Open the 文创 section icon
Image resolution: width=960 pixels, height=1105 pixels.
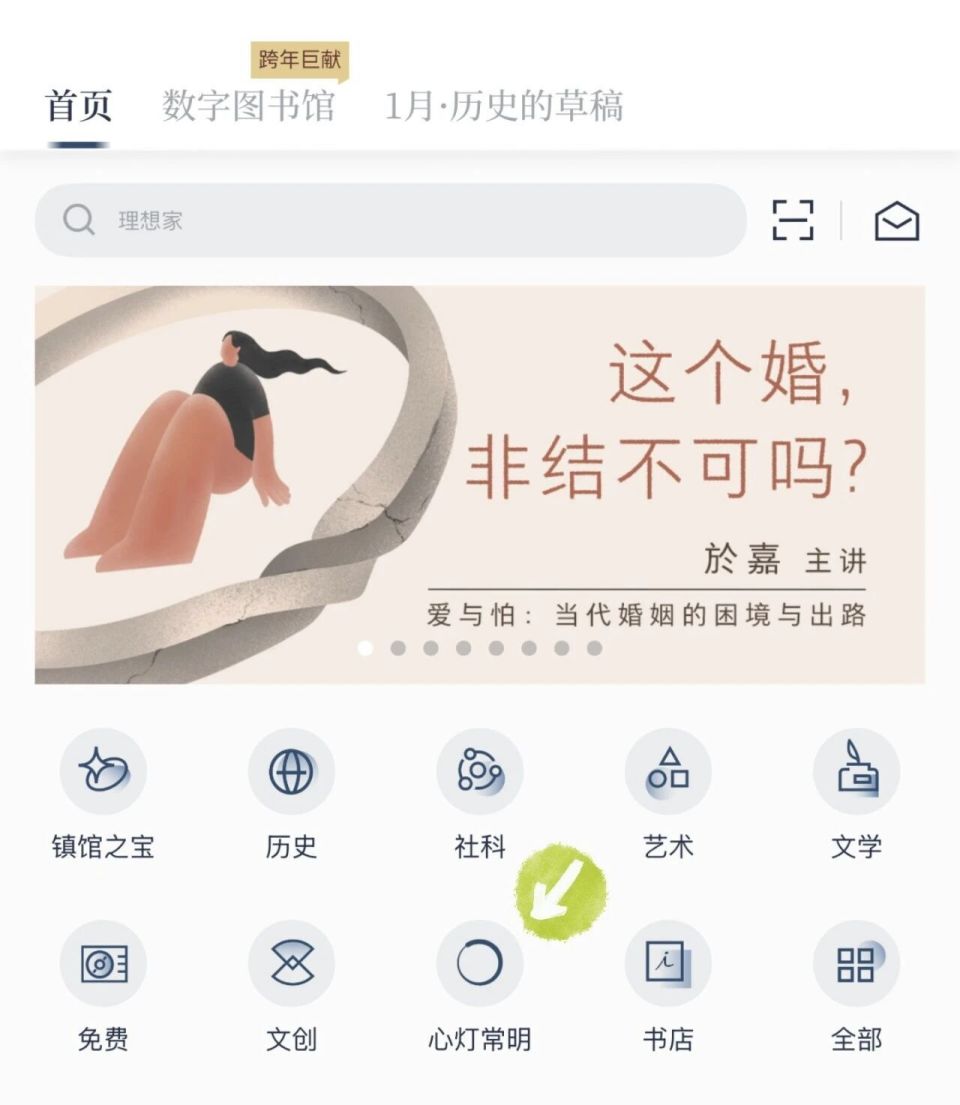coord(290,962)
